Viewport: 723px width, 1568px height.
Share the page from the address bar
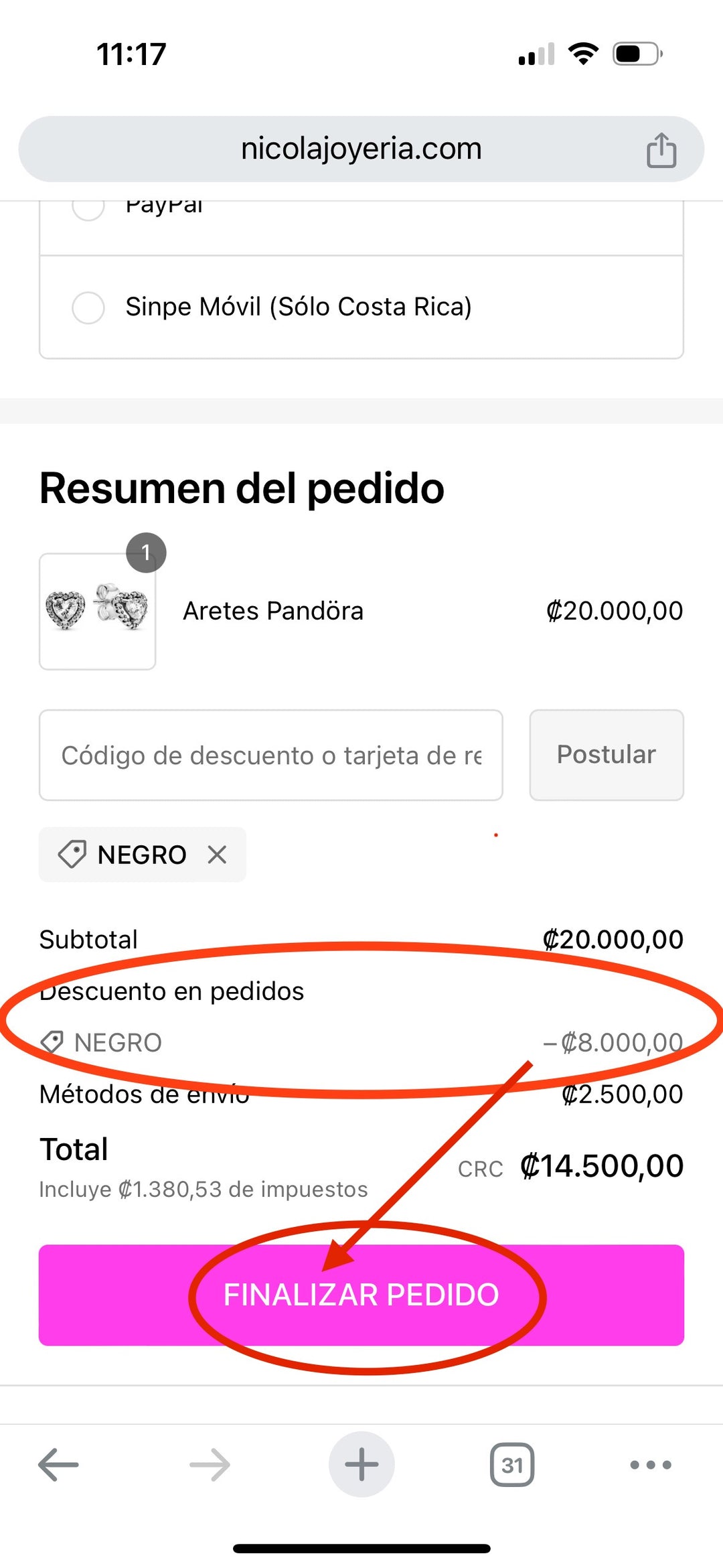pyautogui.click(x=661, y=150)
